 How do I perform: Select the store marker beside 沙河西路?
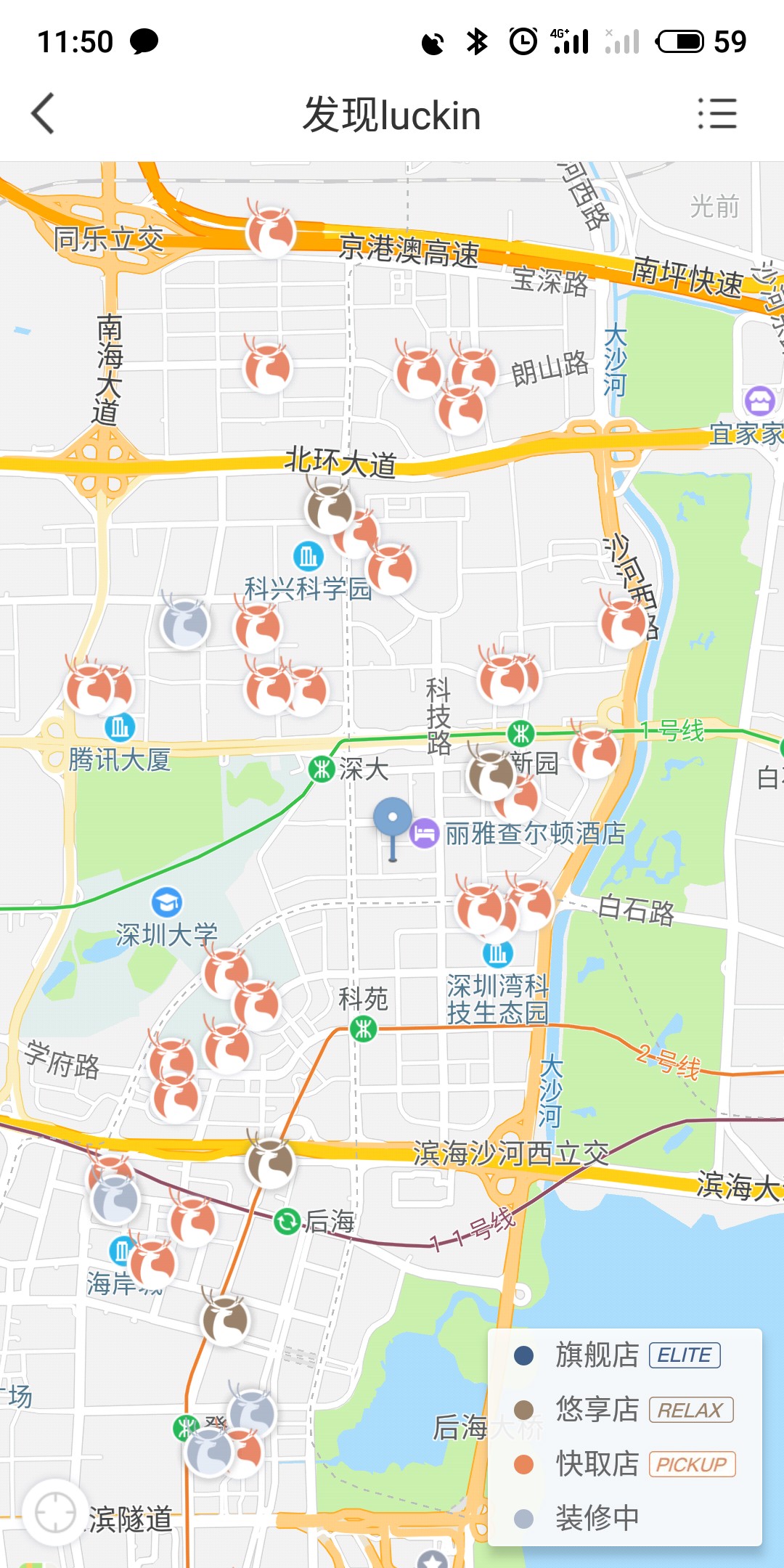[623, 622]
